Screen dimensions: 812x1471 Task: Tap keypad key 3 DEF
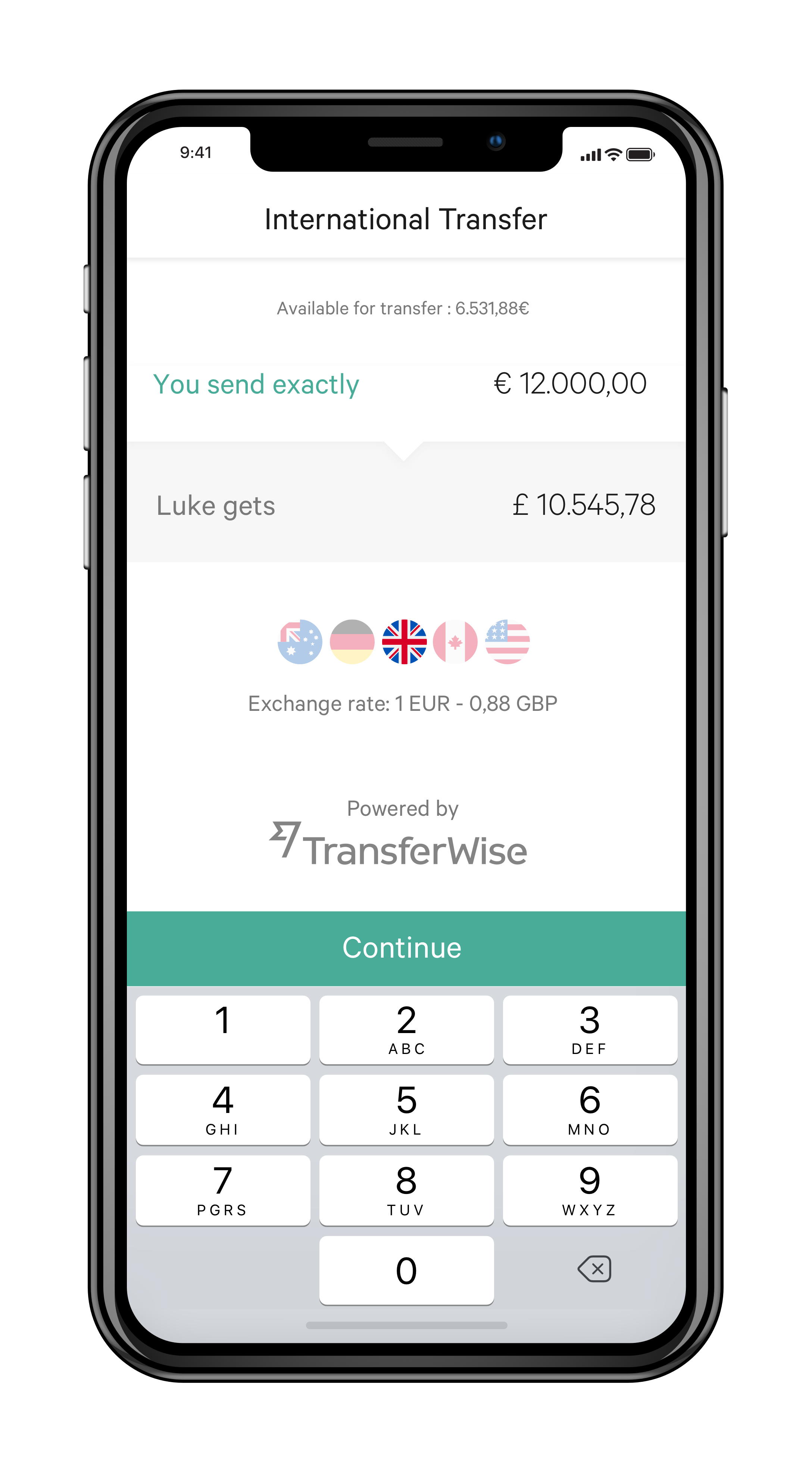click(590, 1030)
